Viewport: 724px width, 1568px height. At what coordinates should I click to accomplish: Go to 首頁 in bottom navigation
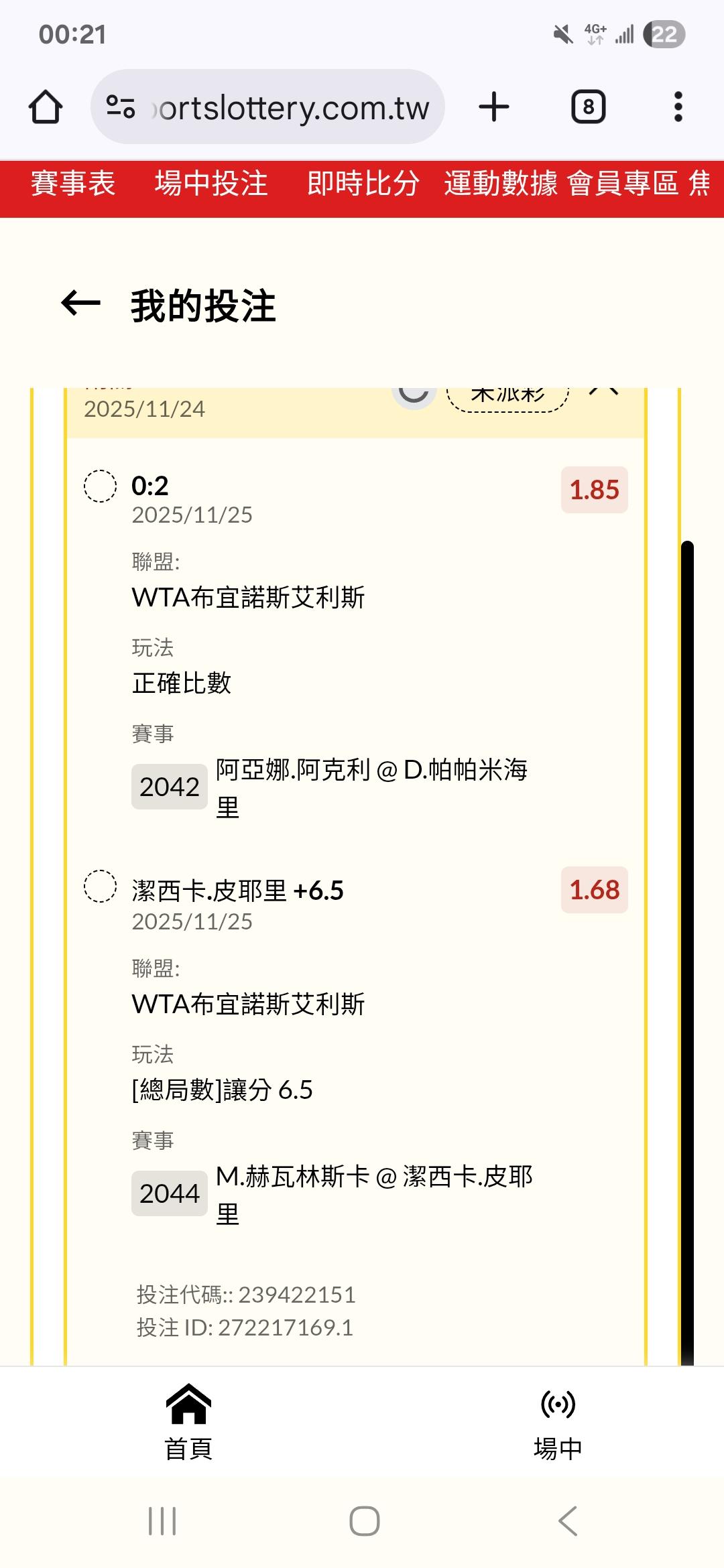coord(188,1422)
